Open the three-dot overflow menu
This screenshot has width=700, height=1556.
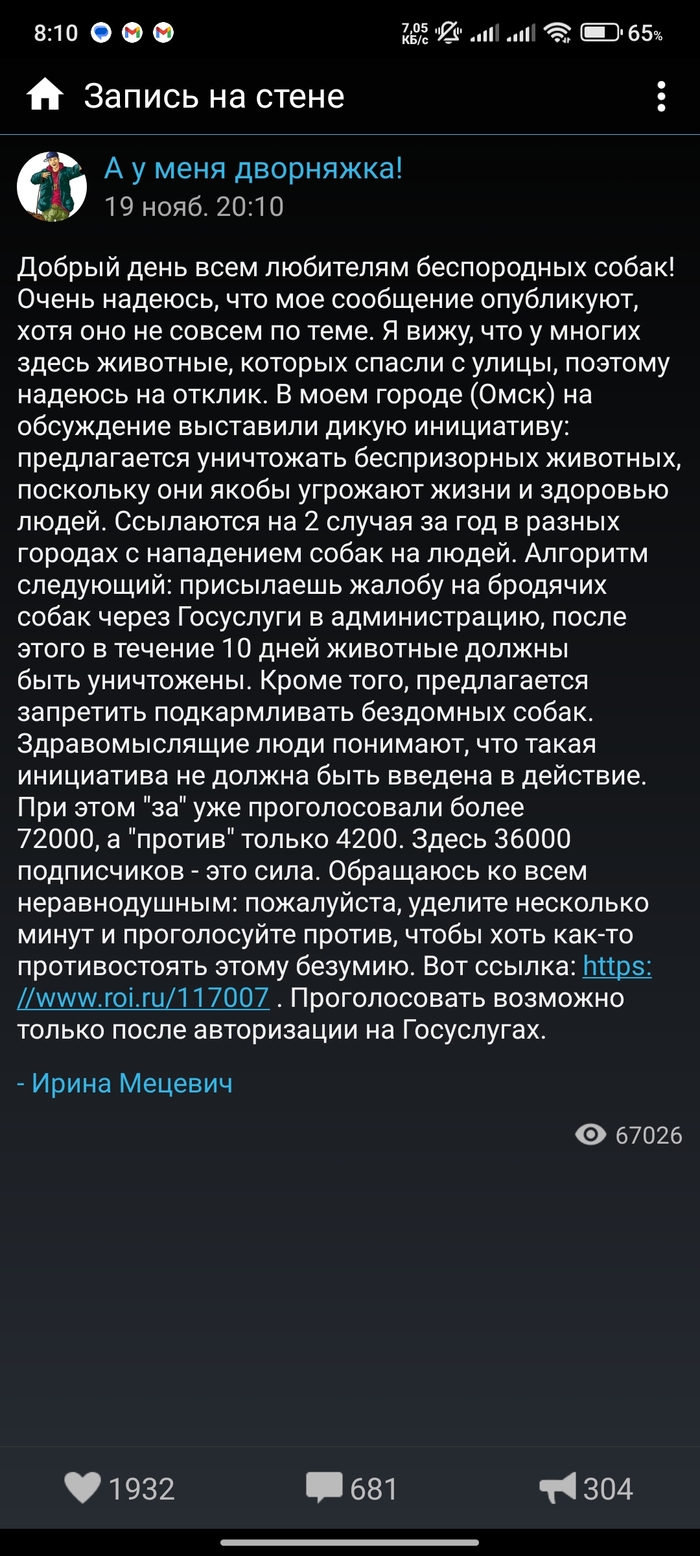click(661, 96)
